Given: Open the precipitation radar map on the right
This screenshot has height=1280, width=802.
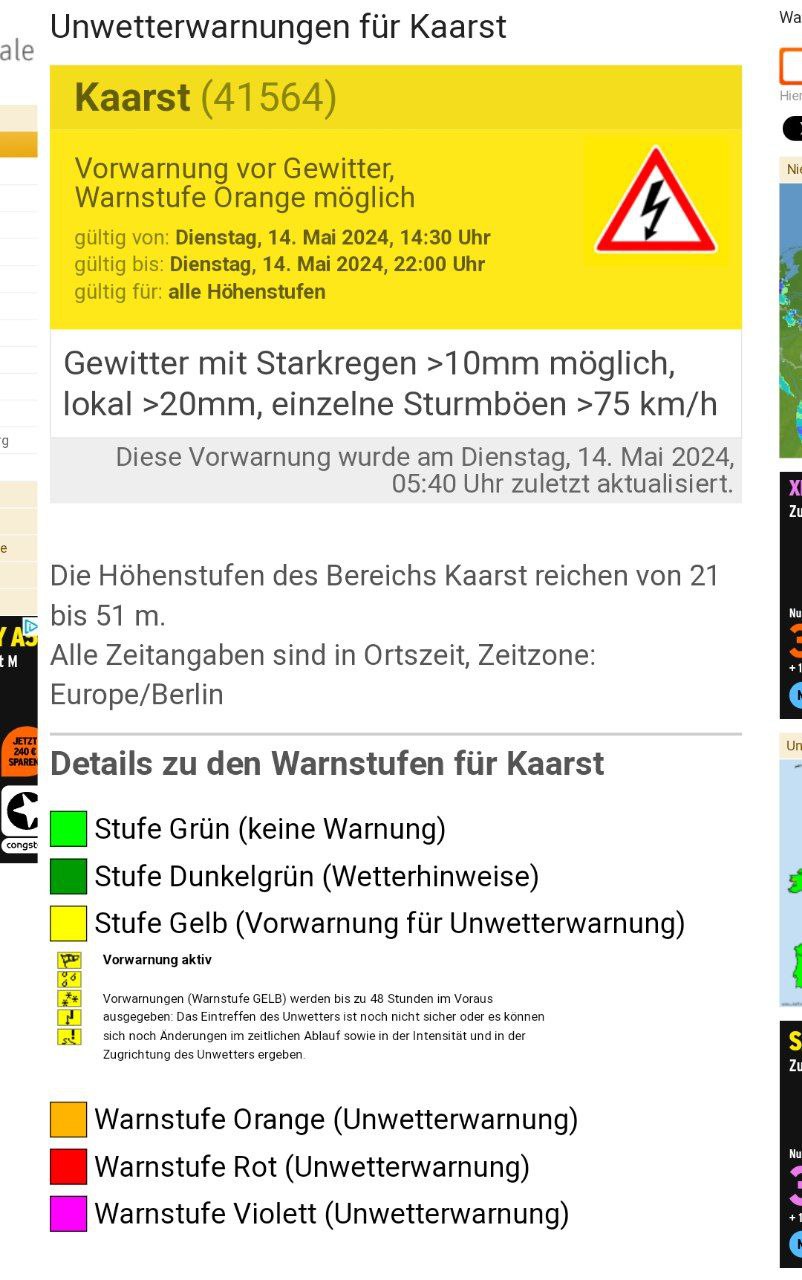Looking at the screenshot, I should click(x=790, y=320).
